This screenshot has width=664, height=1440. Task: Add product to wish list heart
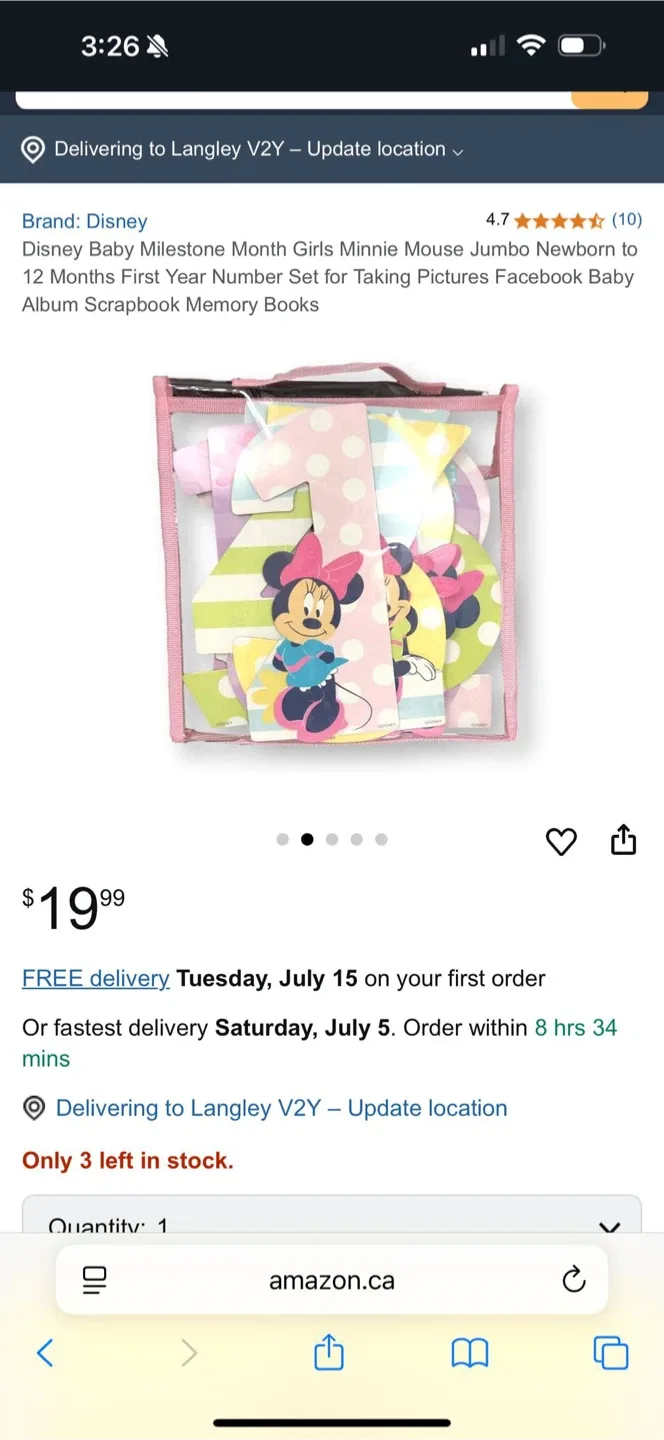coord(561,842)
